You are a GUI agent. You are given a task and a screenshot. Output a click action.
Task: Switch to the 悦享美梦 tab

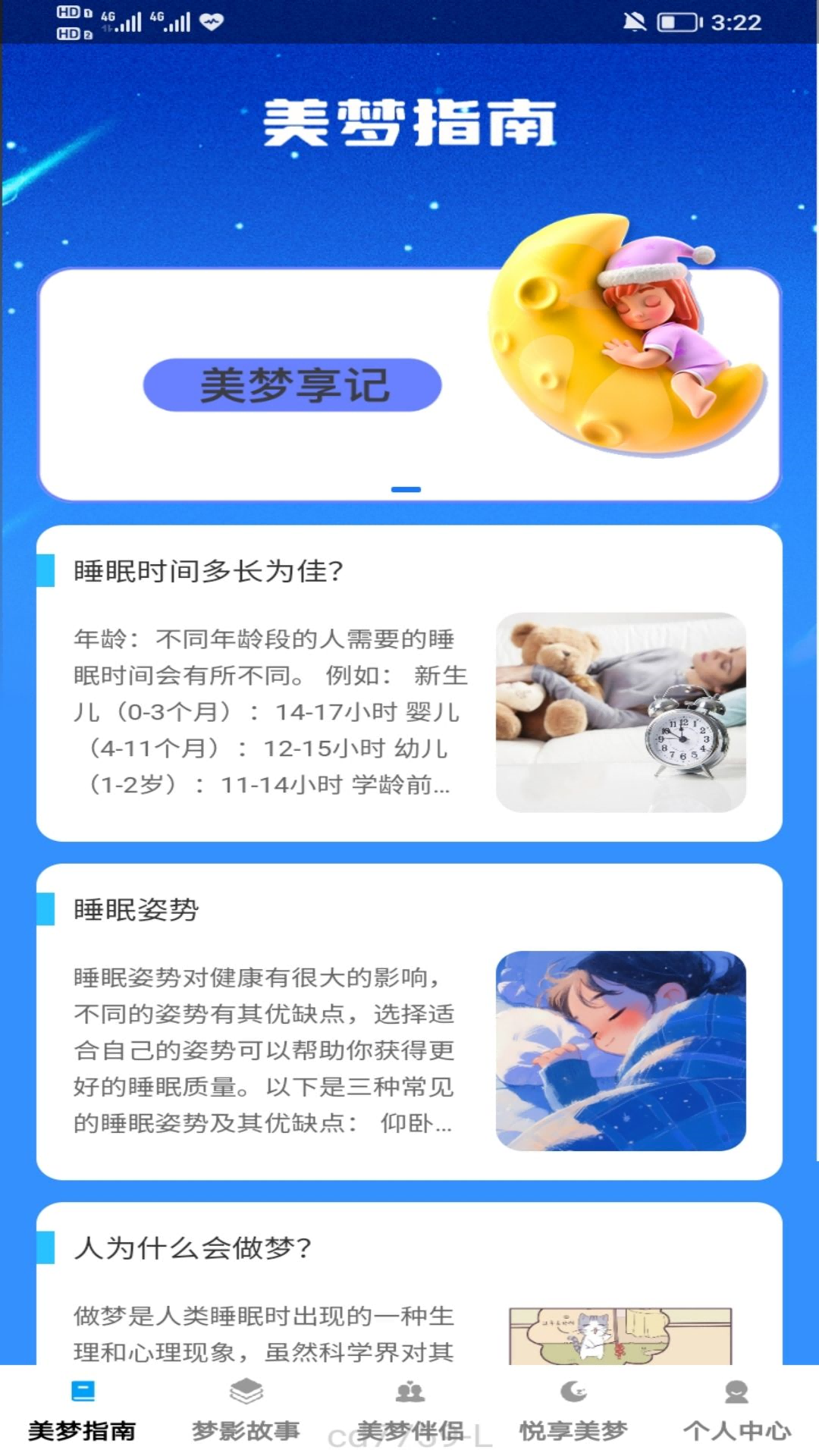point(573,1411)
